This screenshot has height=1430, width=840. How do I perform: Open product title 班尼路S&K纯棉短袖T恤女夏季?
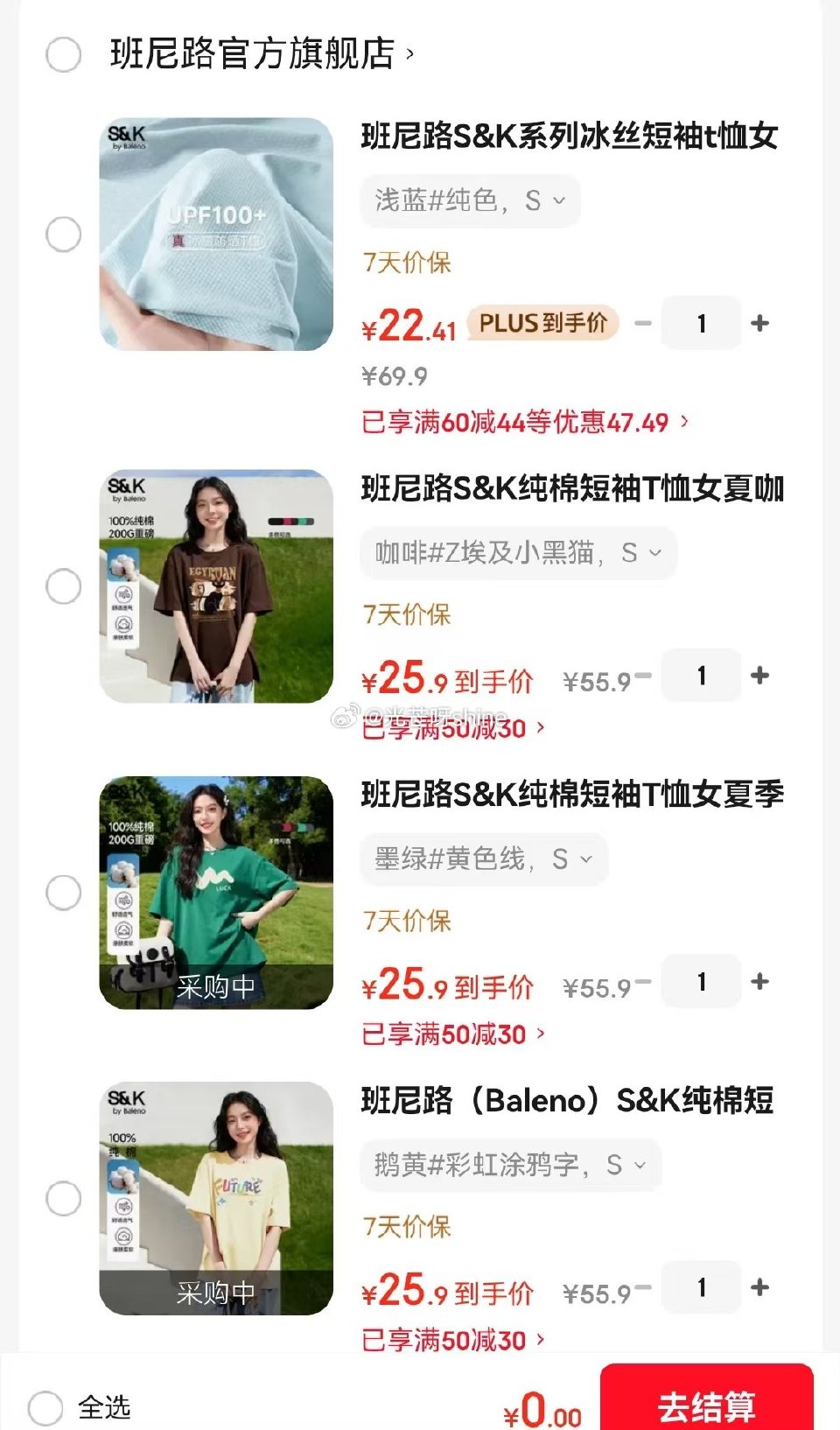pyautogui.click(x=573, y=794)
